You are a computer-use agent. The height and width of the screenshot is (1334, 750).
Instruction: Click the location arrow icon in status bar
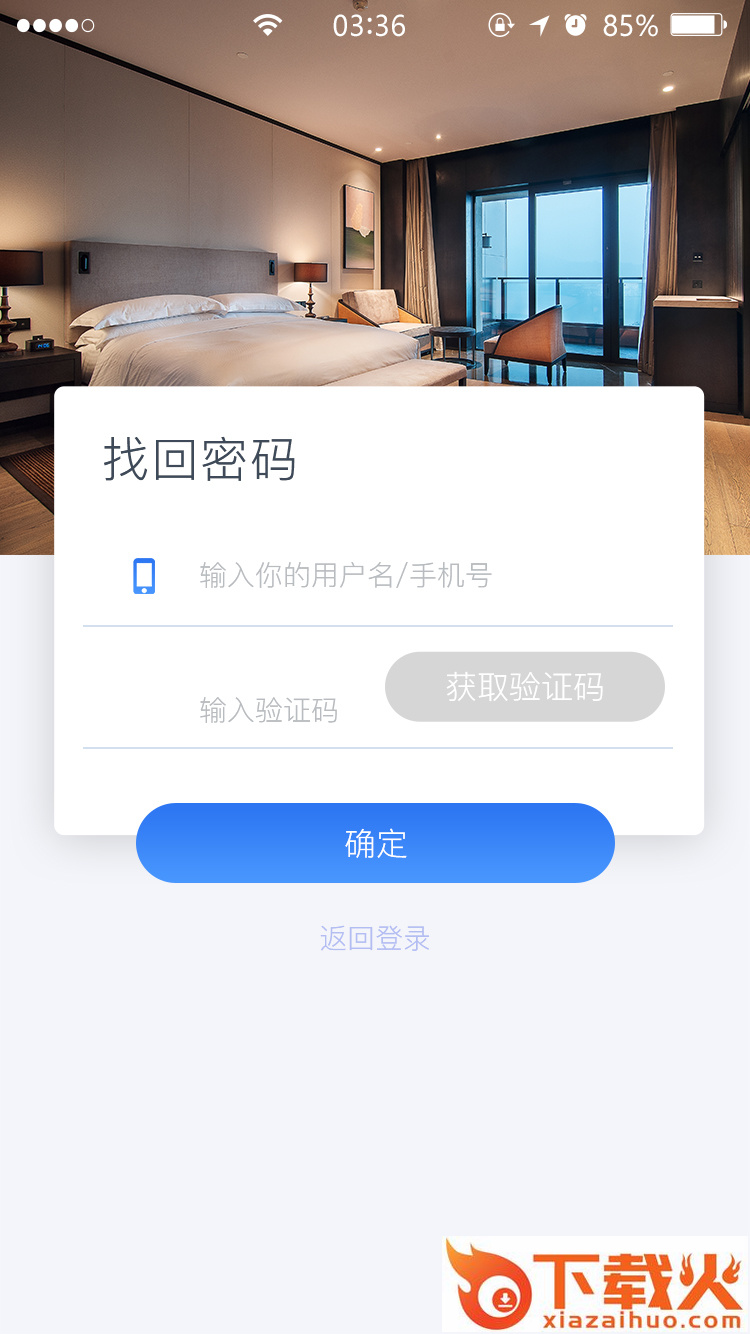pyautogui.click(x=539, y=26)
